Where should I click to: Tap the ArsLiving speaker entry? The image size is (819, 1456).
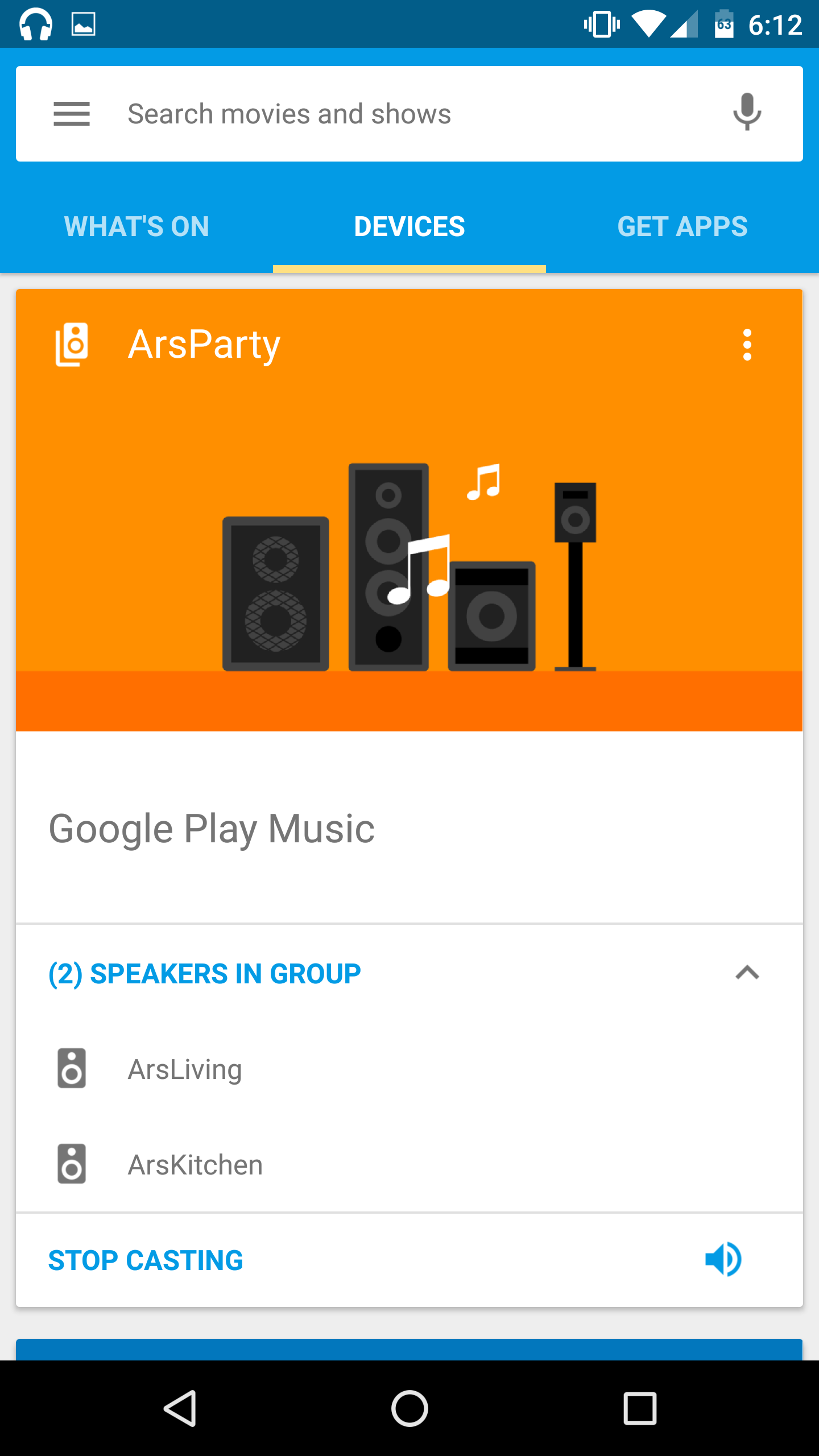pyautogui.click(x=184, y=1069)
